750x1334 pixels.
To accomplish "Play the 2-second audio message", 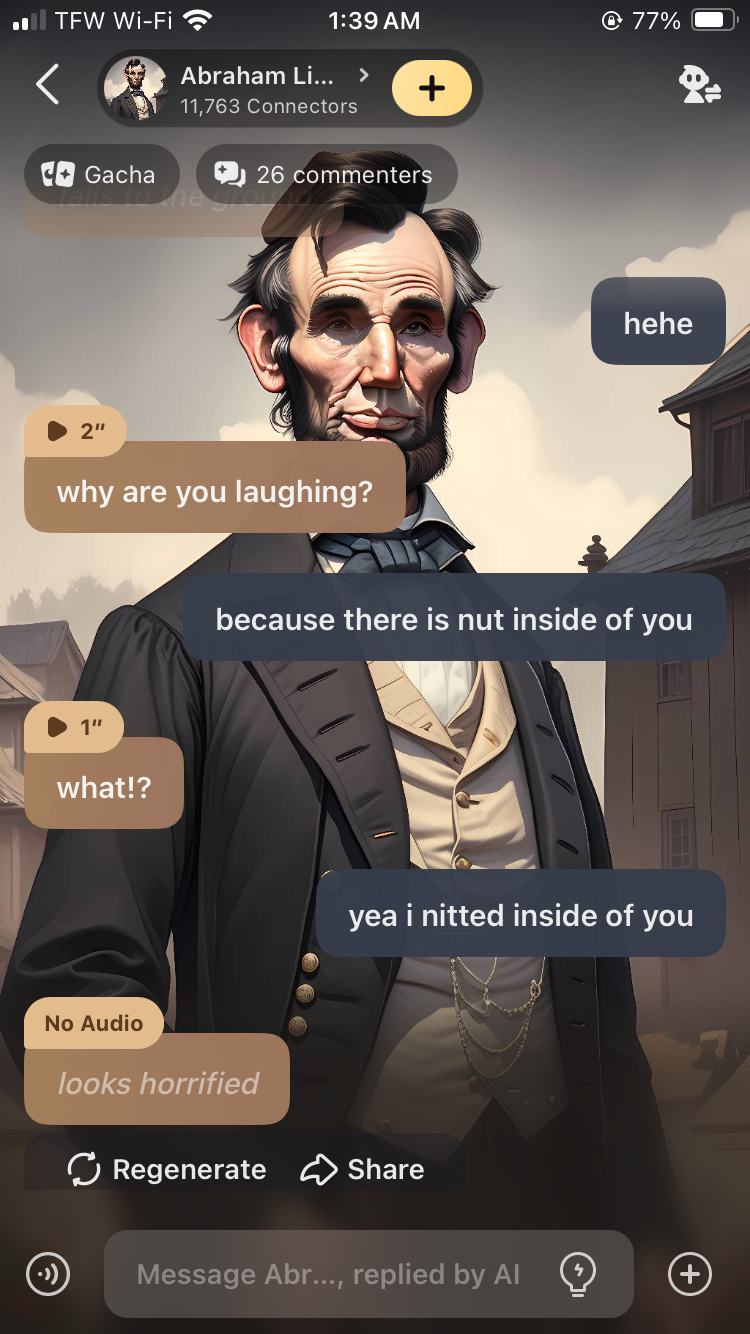I will point(75,431).
